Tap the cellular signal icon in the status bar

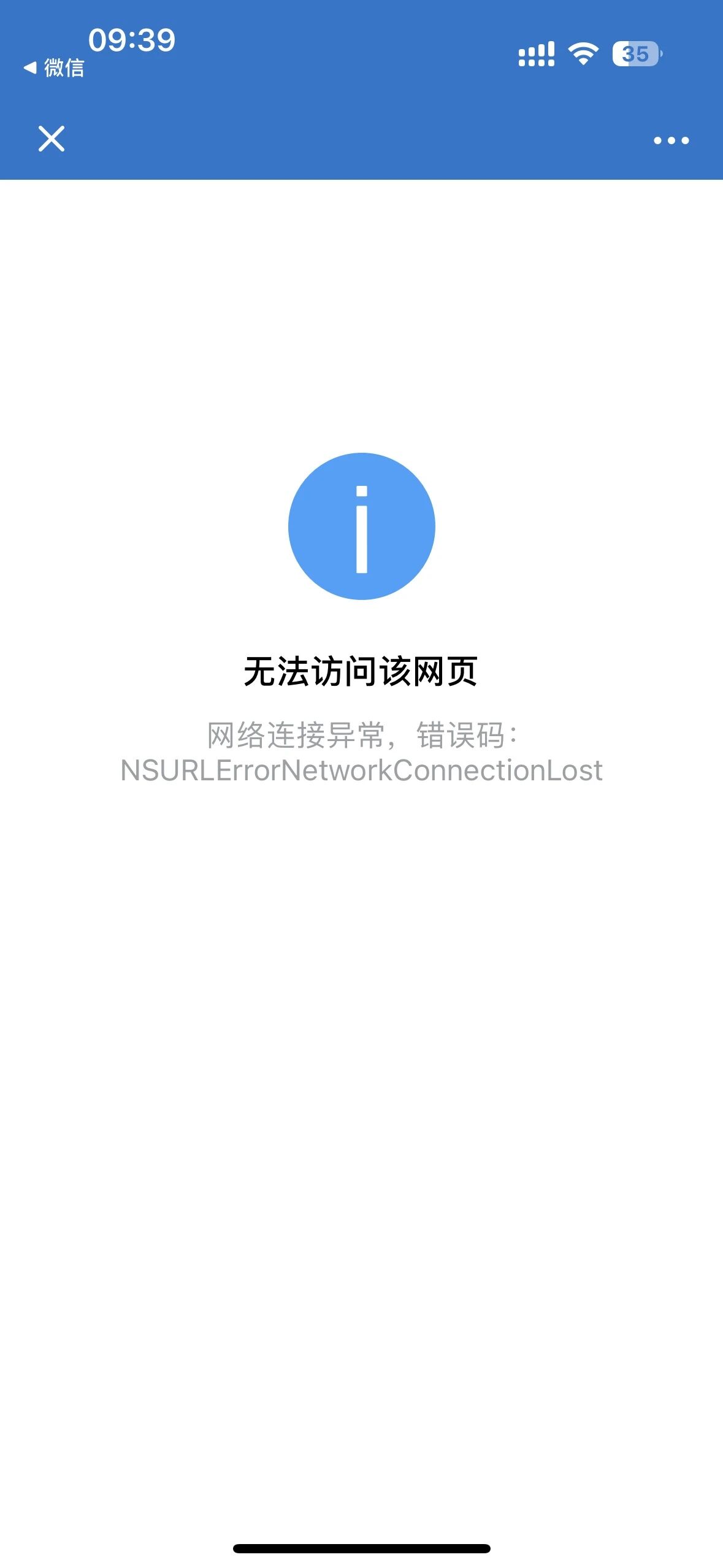click(x=536, y=55)
